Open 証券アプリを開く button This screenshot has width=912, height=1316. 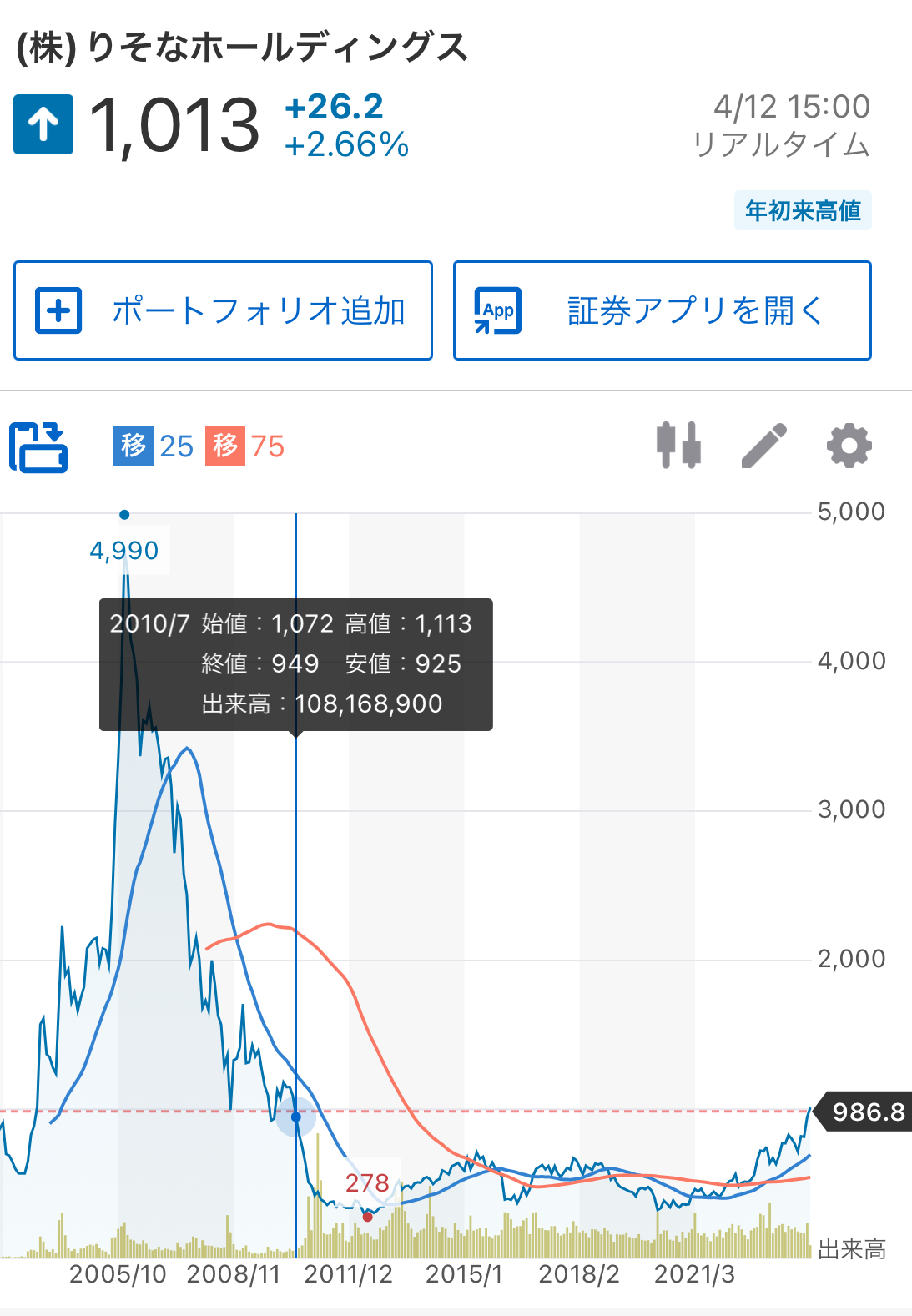pyautogui.click(x=663, y=310)
